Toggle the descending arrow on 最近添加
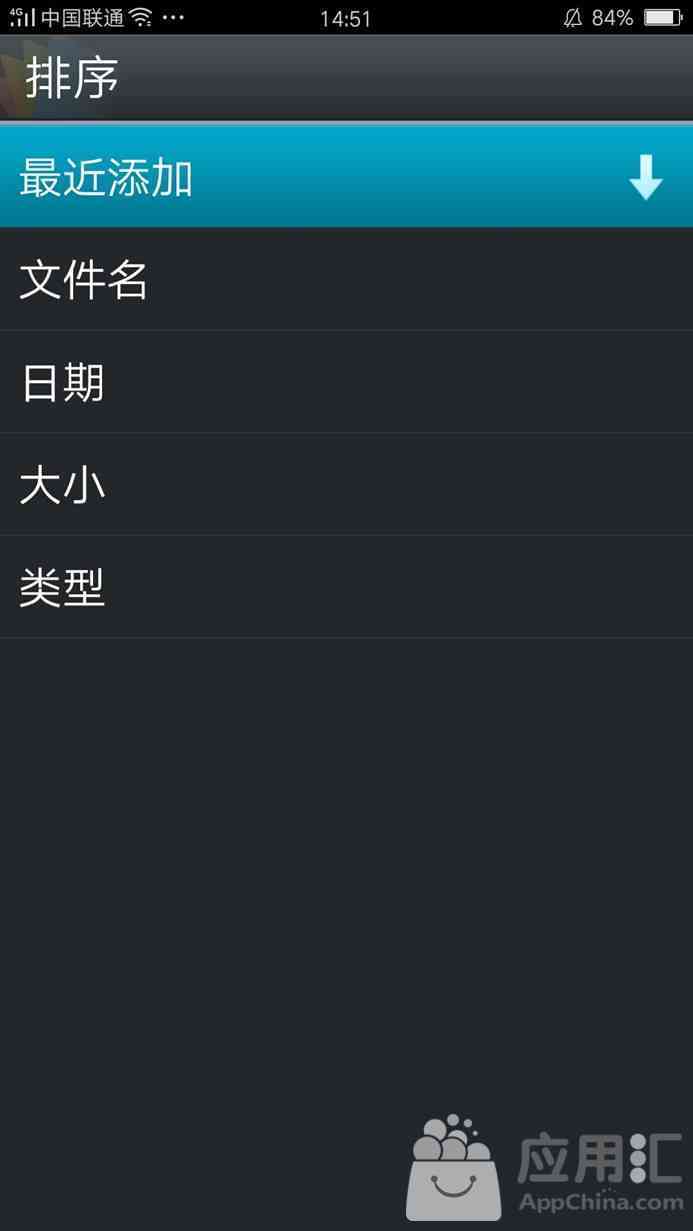This screenshot has height=1231, width=693. [x=646, y=178]
